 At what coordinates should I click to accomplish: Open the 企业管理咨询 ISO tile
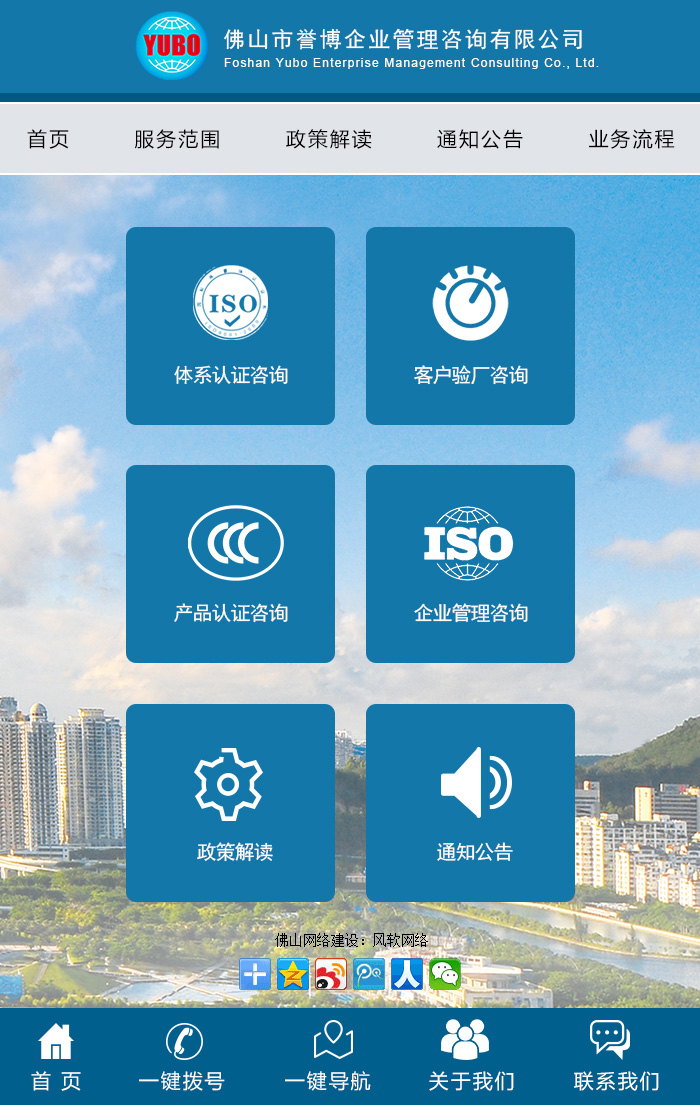coord(470,564)
